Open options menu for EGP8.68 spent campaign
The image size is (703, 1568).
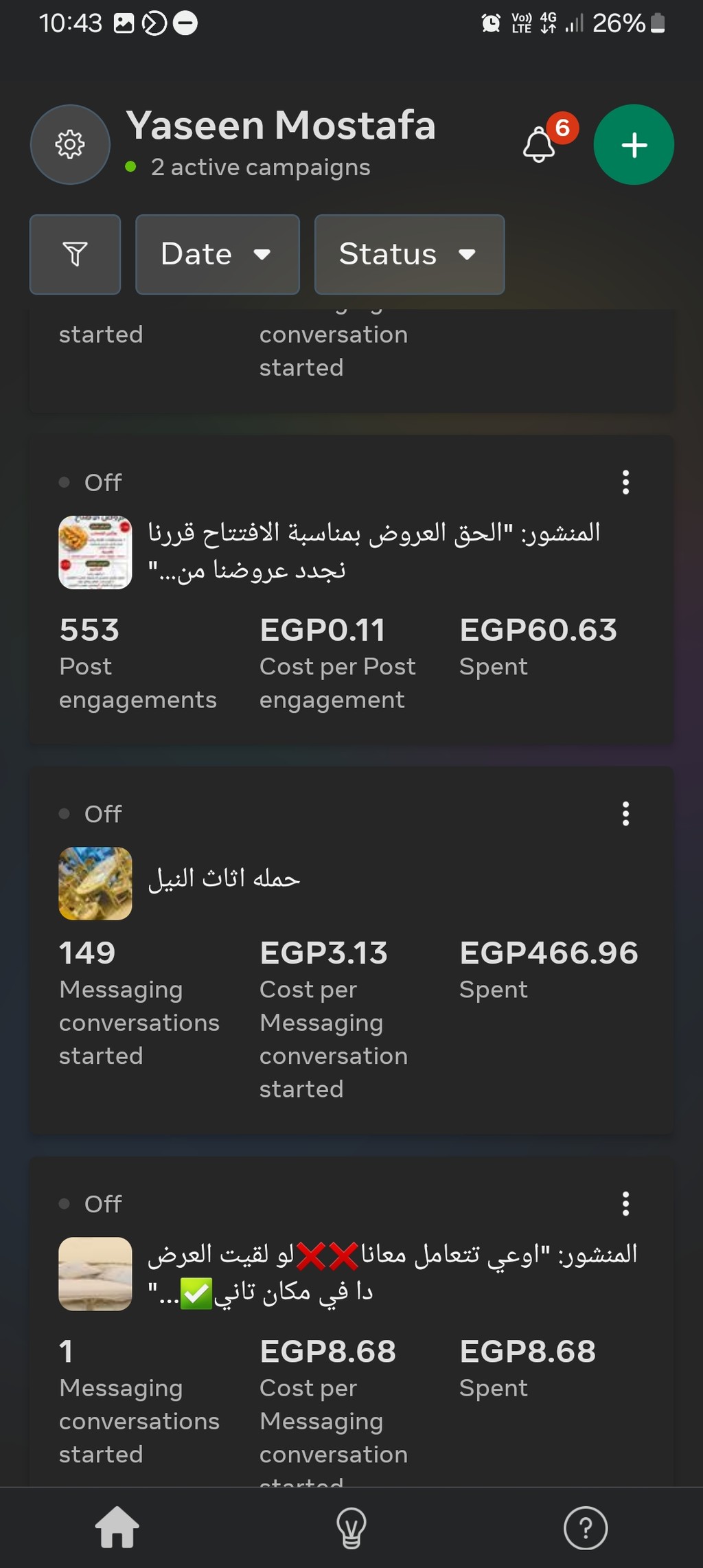point(625,1203)
